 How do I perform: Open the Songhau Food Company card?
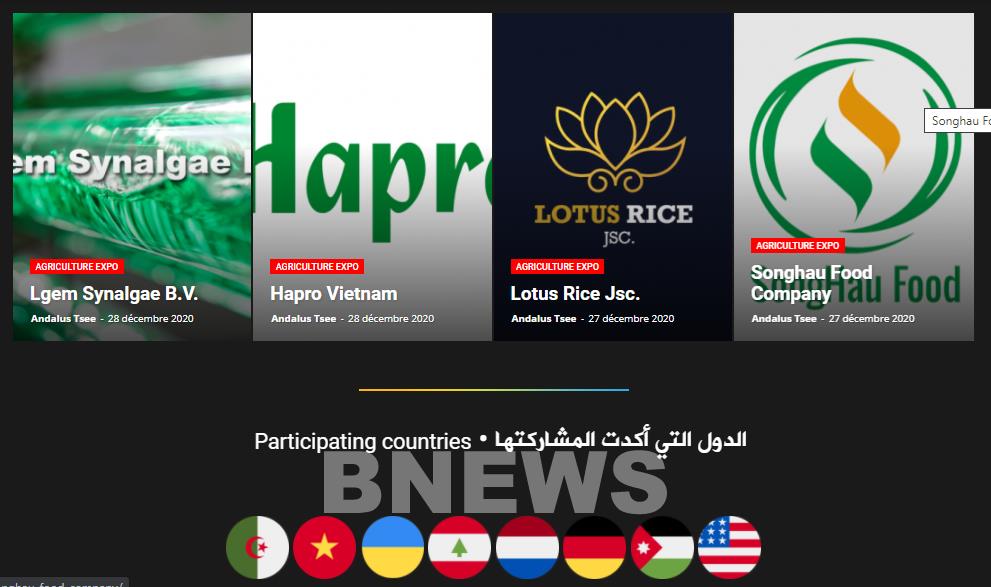(x=811, y=283)
